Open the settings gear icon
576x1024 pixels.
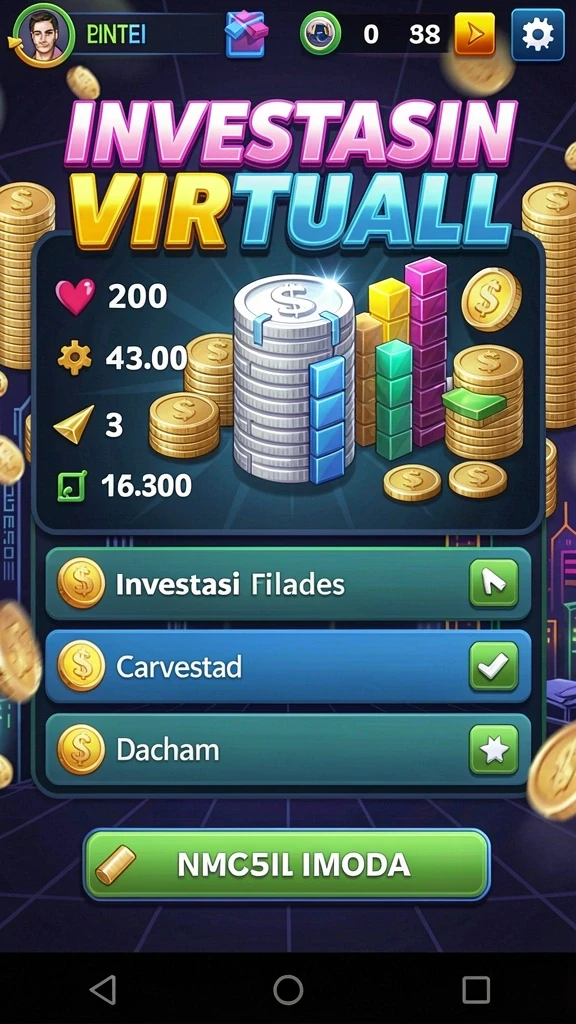click(537, 35)
